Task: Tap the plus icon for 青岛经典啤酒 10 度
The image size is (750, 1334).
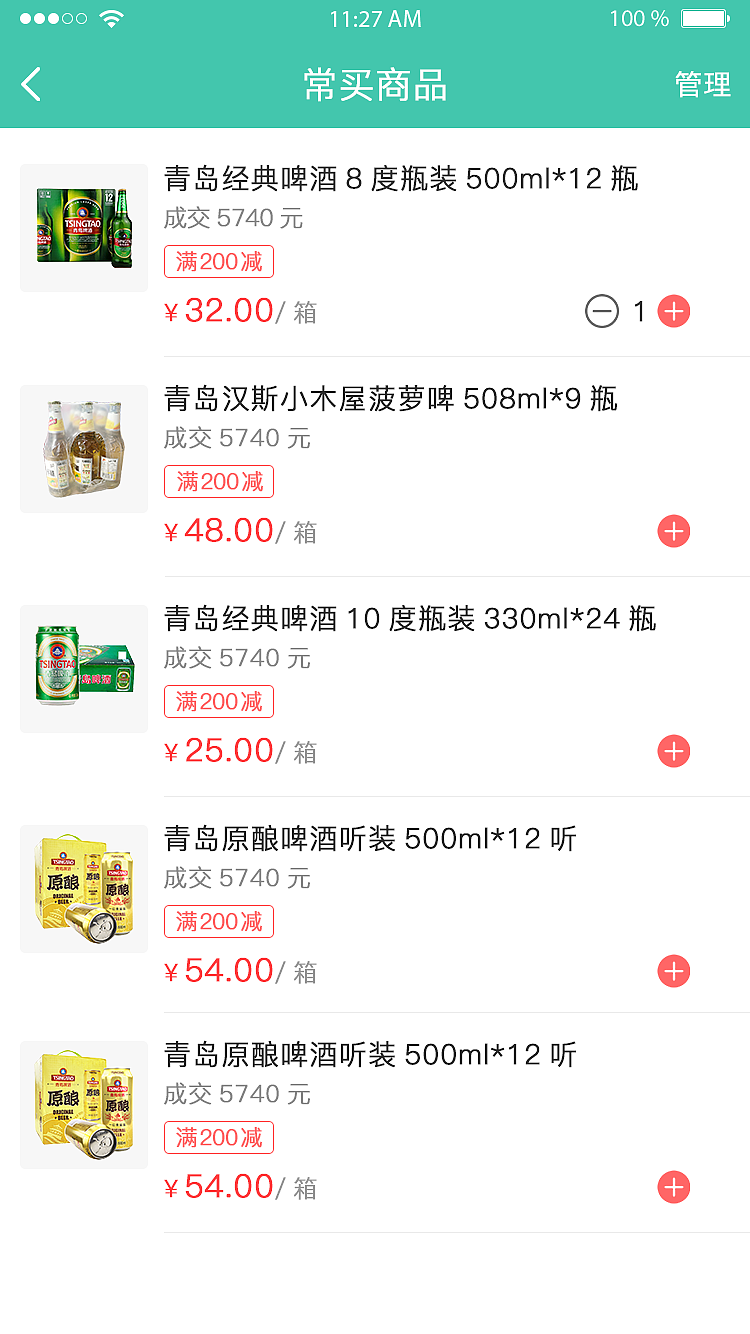Action: tap(673, 751)
